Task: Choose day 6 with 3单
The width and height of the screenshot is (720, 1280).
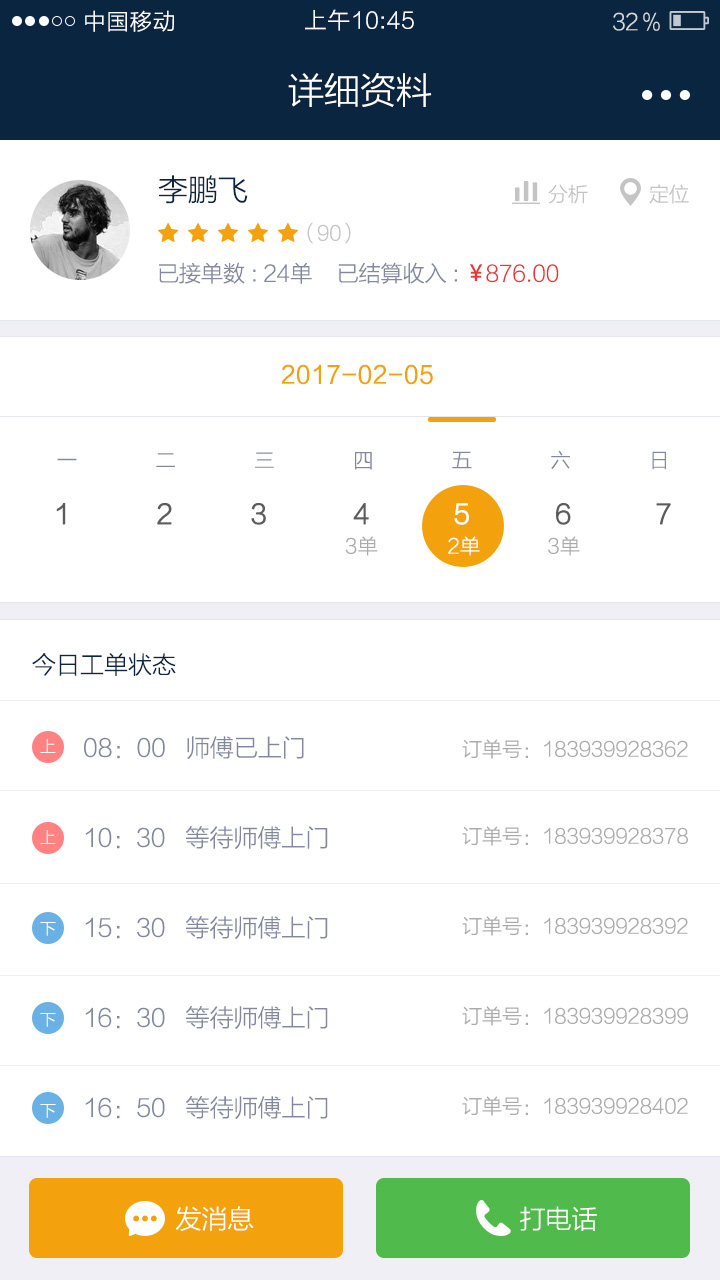Action: coord(563,527)
